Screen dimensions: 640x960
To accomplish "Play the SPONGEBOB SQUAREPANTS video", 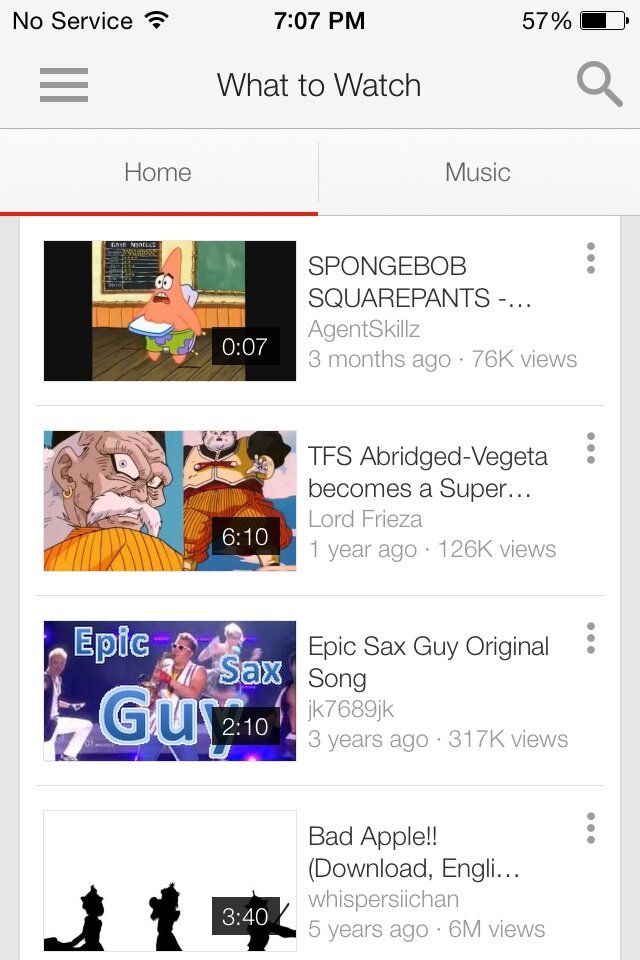I will [x=170, y=311].
